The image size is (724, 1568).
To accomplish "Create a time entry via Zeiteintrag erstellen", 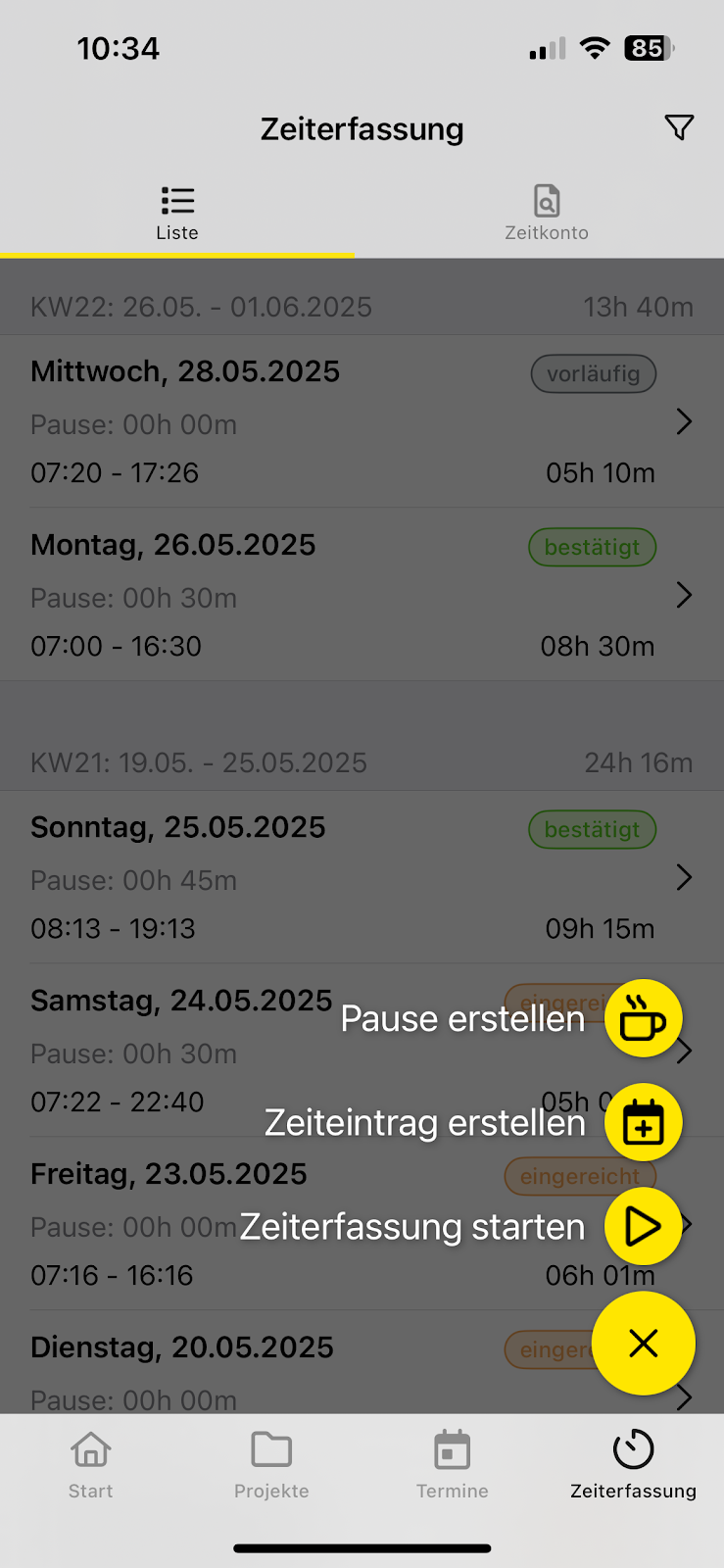I will [x=643, y=1122].
